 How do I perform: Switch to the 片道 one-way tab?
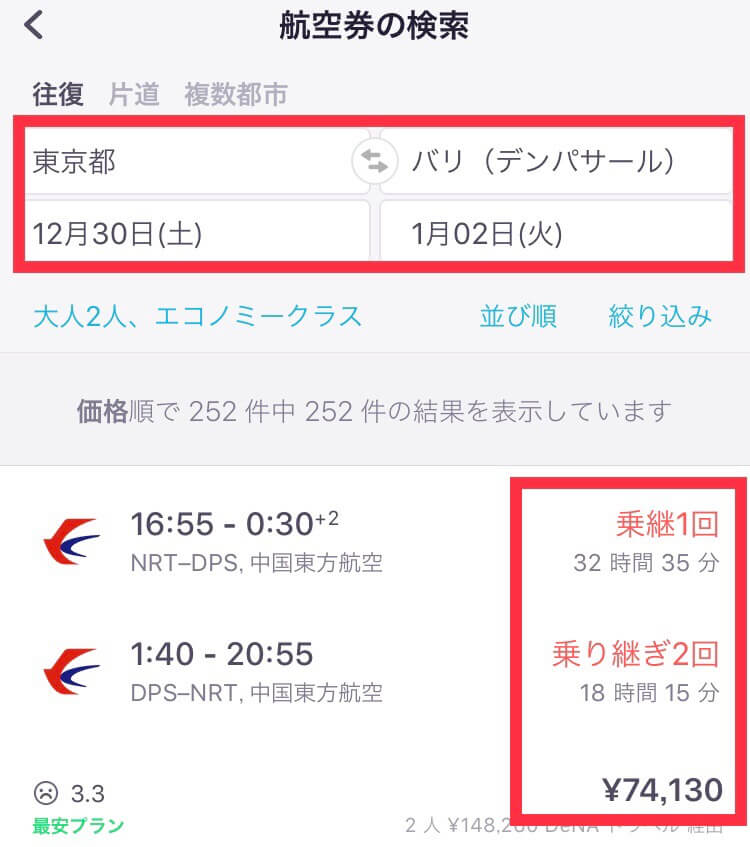point(134,94)
